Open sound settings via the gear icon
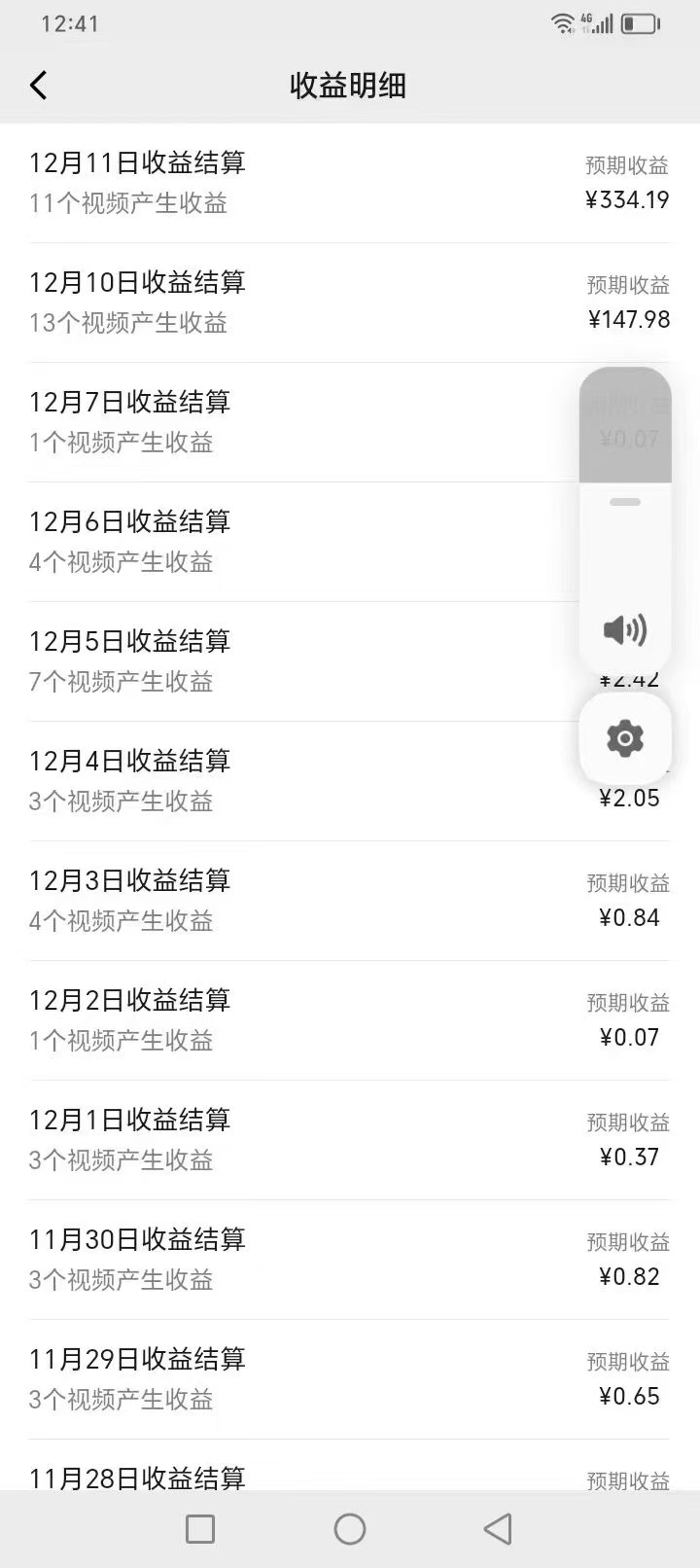 click(x=625, y=739)
